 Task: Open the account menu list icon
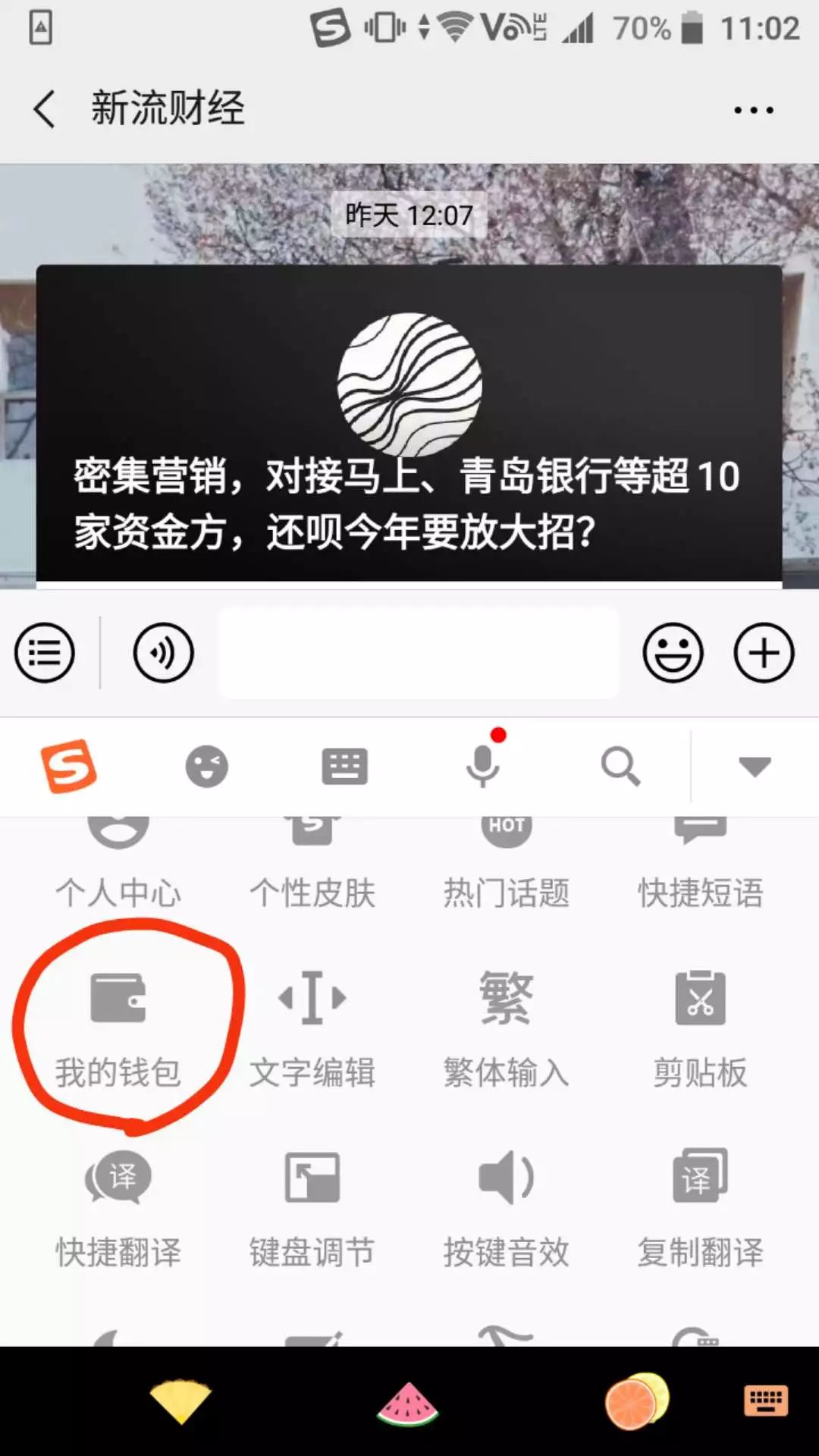(x=45, y=653)
